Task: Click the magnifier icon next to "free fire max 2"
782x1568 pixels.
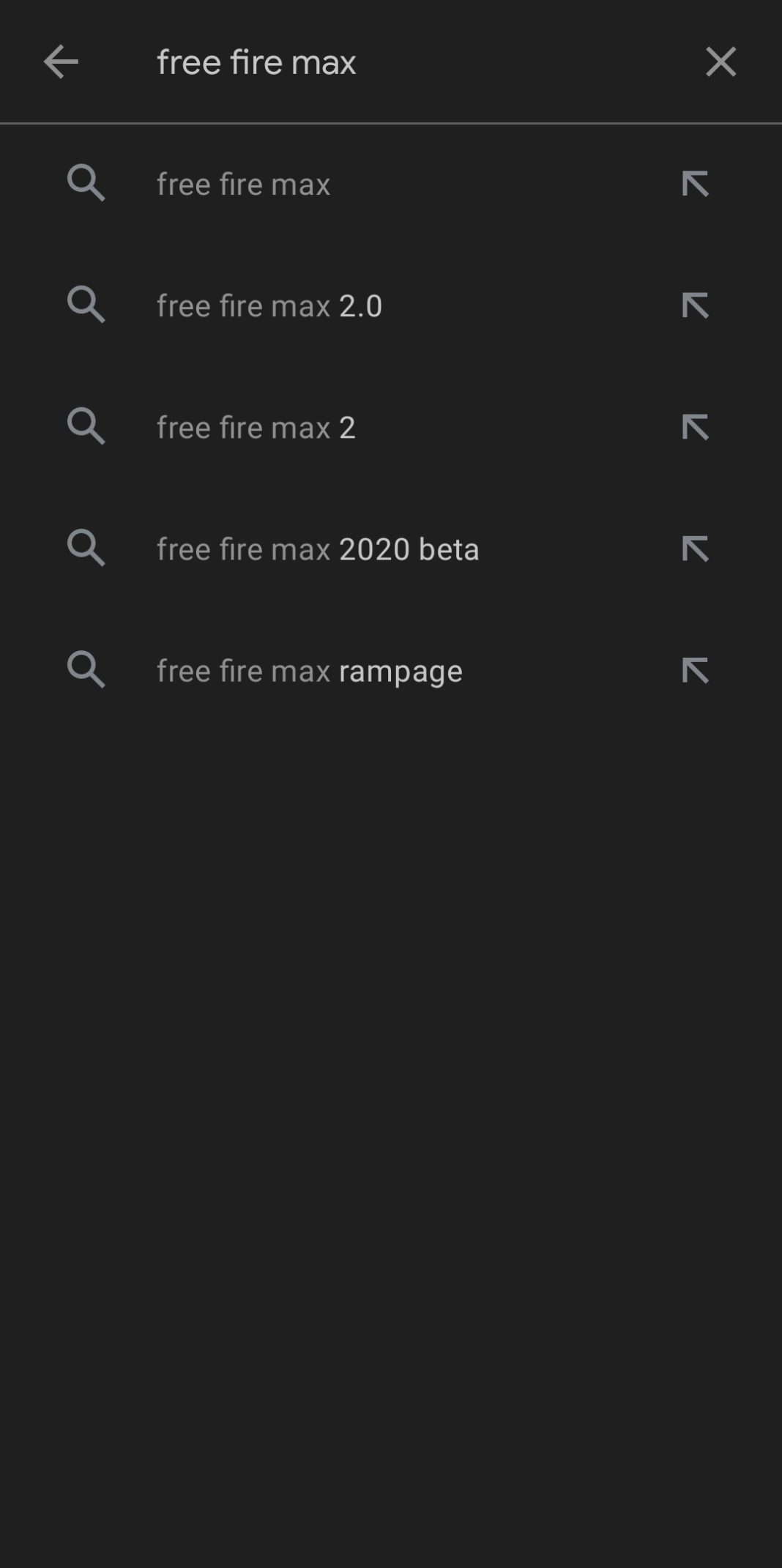Action: point(86,426)
